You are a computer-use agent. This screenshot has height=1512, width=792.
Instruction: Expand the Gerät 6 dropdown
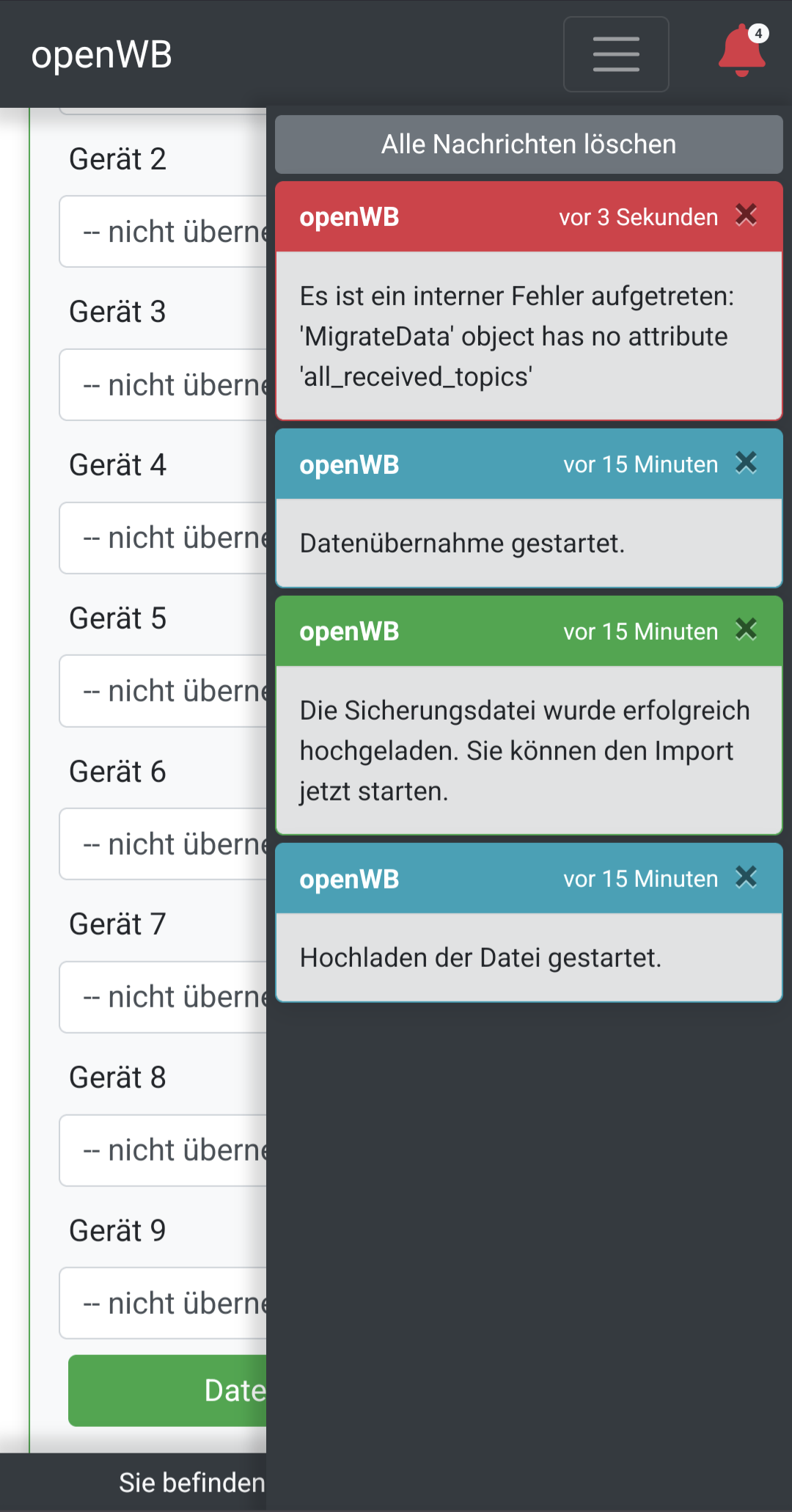pyautogui.click(x=164, y=844)
